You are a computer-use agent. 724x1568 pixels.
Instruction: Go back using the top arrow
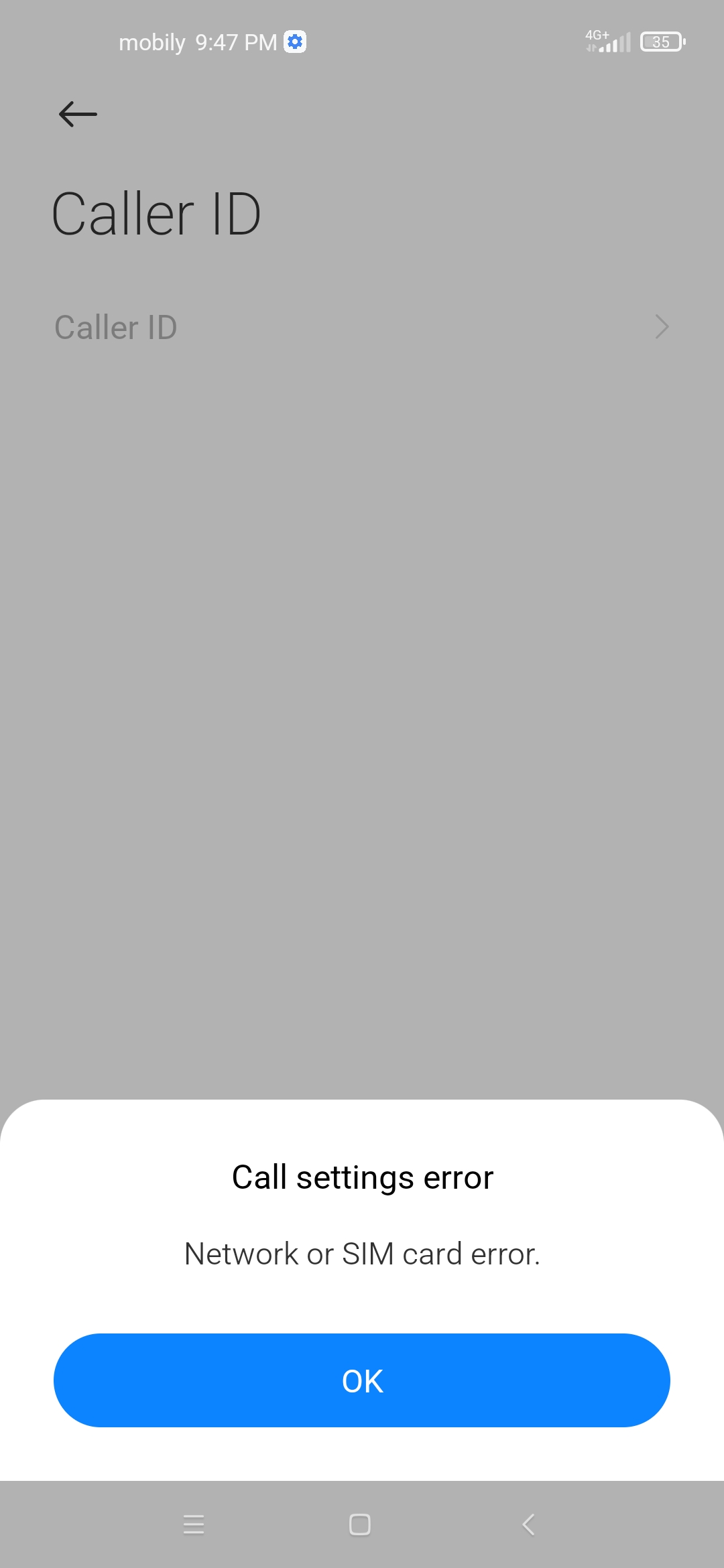78,114
